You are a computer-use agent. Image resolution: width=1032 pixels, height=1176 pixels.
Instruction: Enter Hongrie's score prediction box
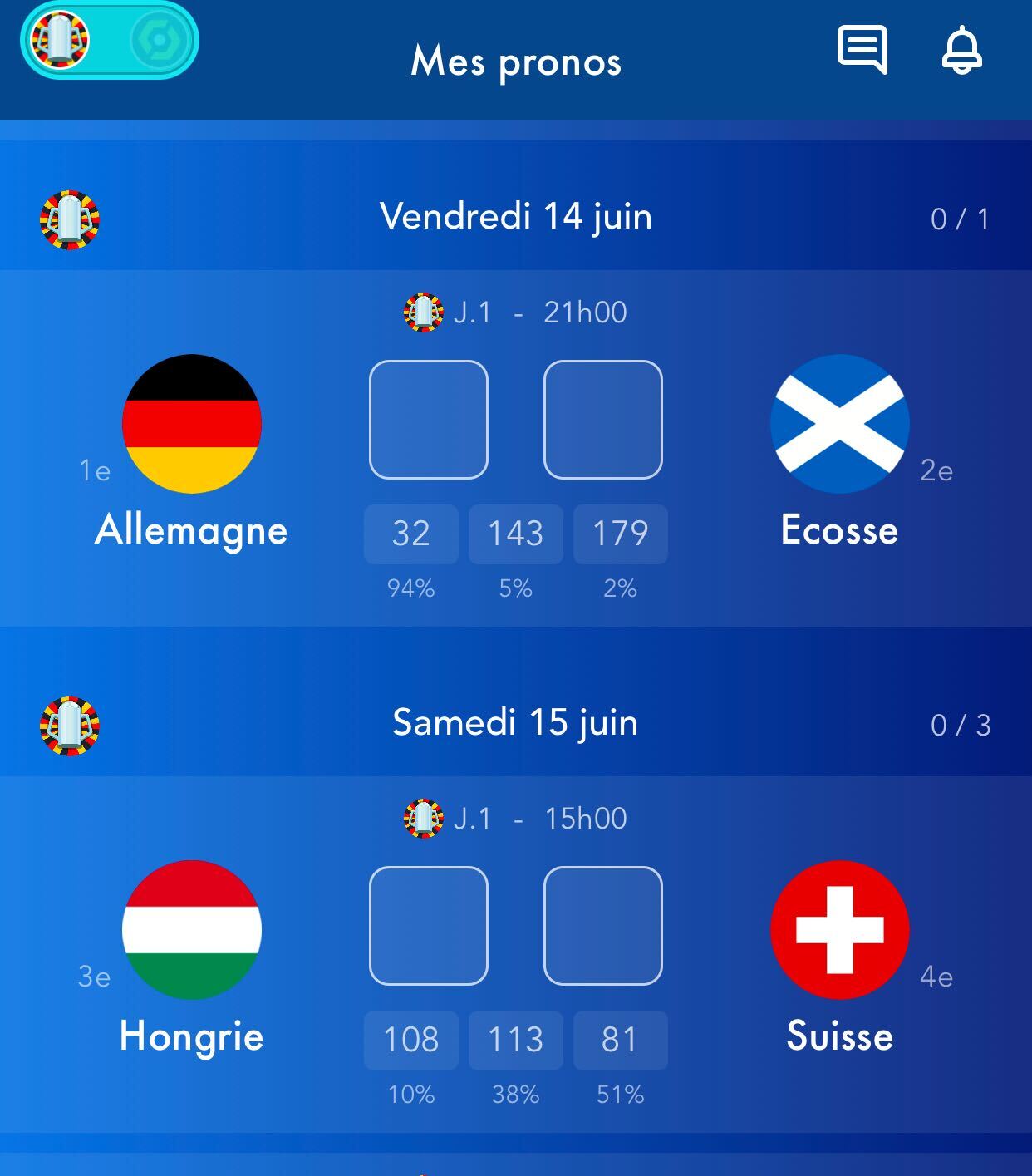[x=428, y=926]
